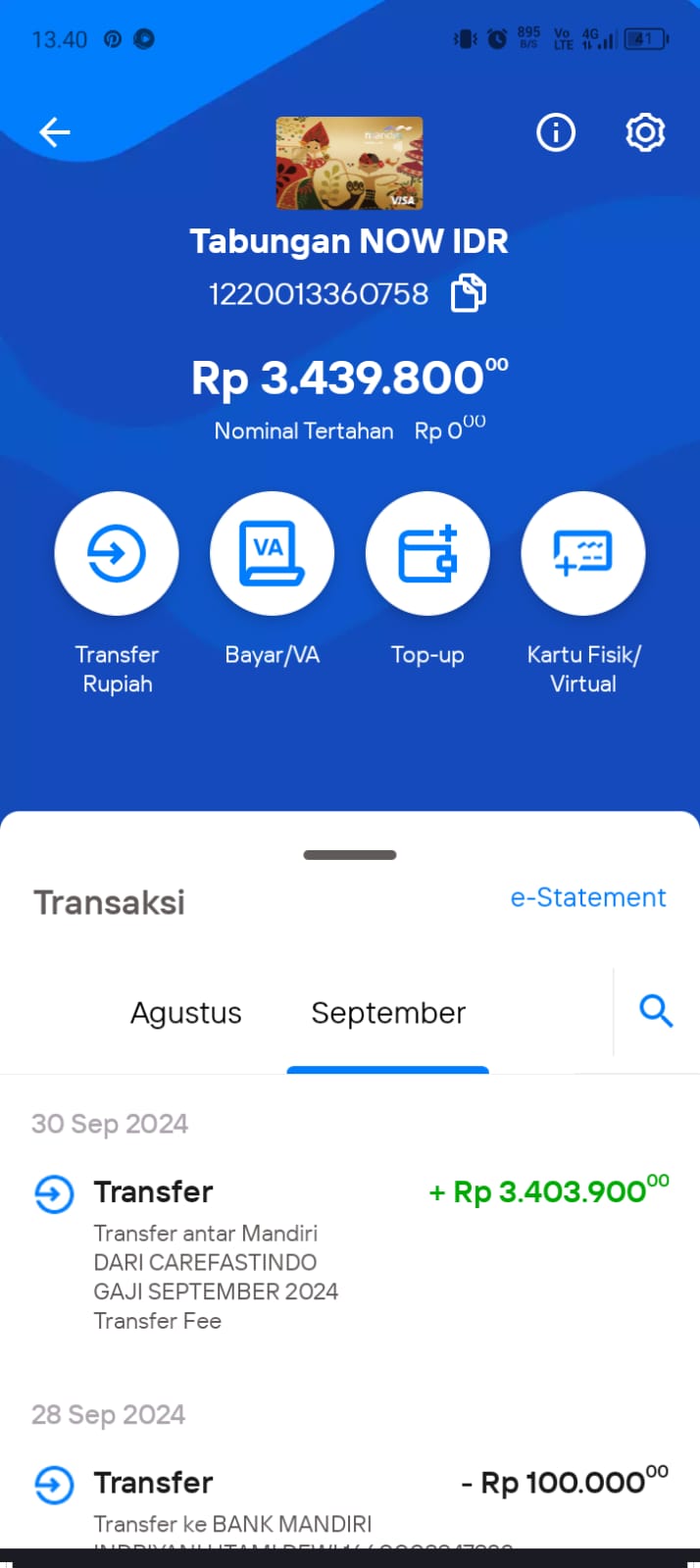
Task: Go back with the arrow icon
Action: coord(55,132)
